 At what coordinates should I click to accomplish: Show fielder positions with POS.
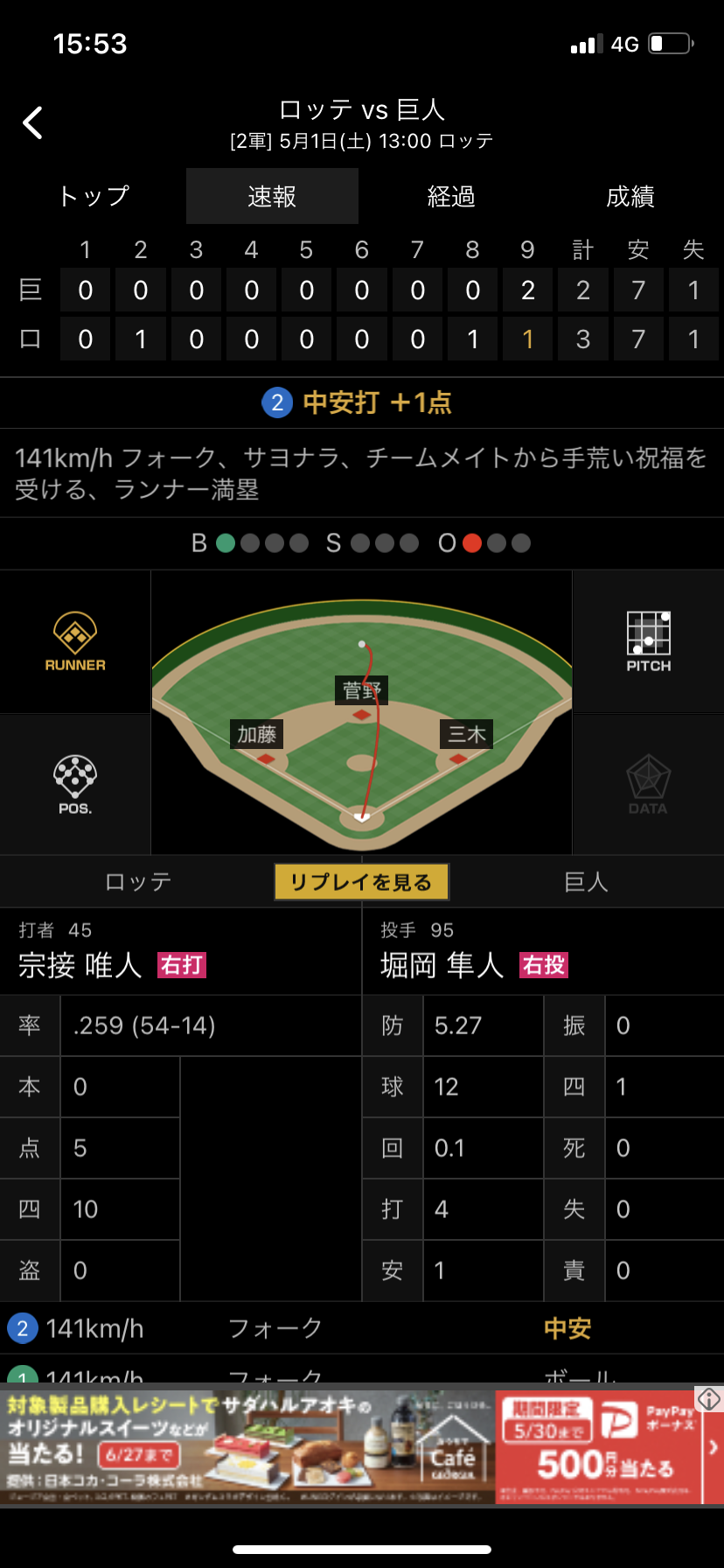[75, 785]
